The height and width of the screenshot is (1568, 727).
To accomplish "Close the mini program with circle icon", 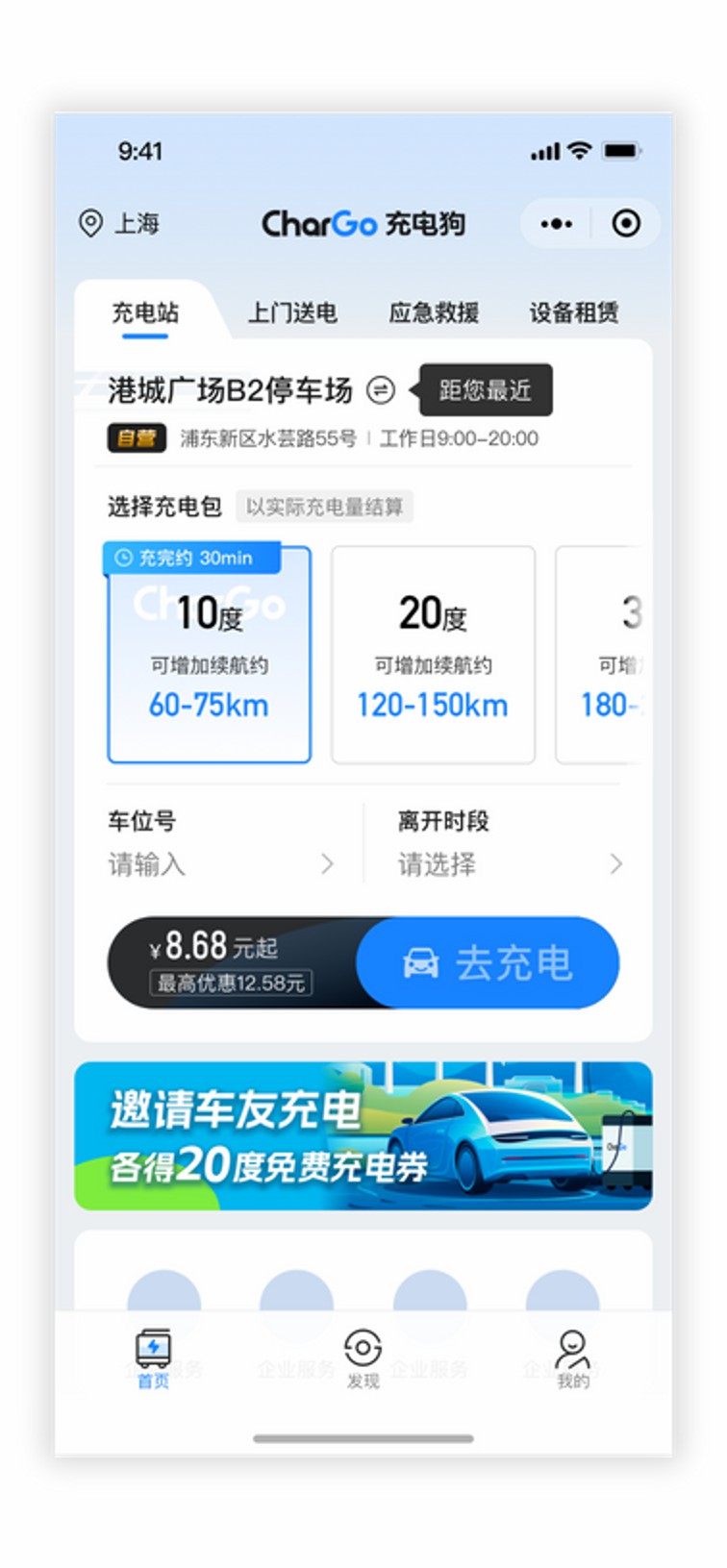I will (x=626, y=224).
